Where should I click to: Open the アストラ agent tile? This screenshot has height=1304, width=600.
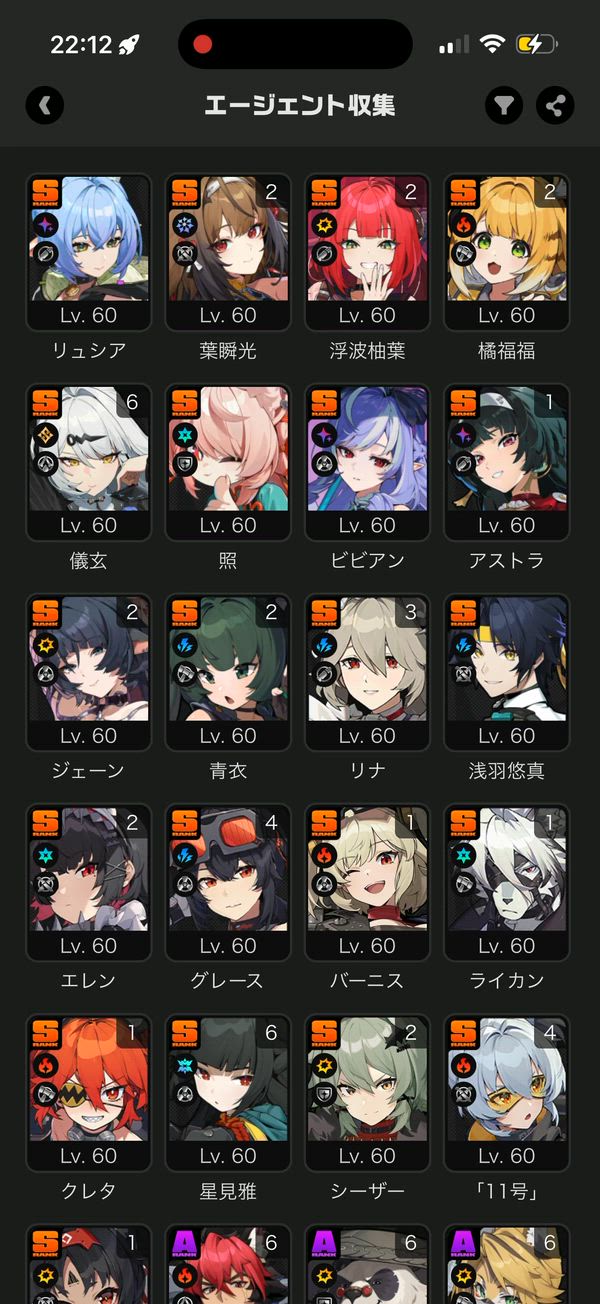[506, 462]
